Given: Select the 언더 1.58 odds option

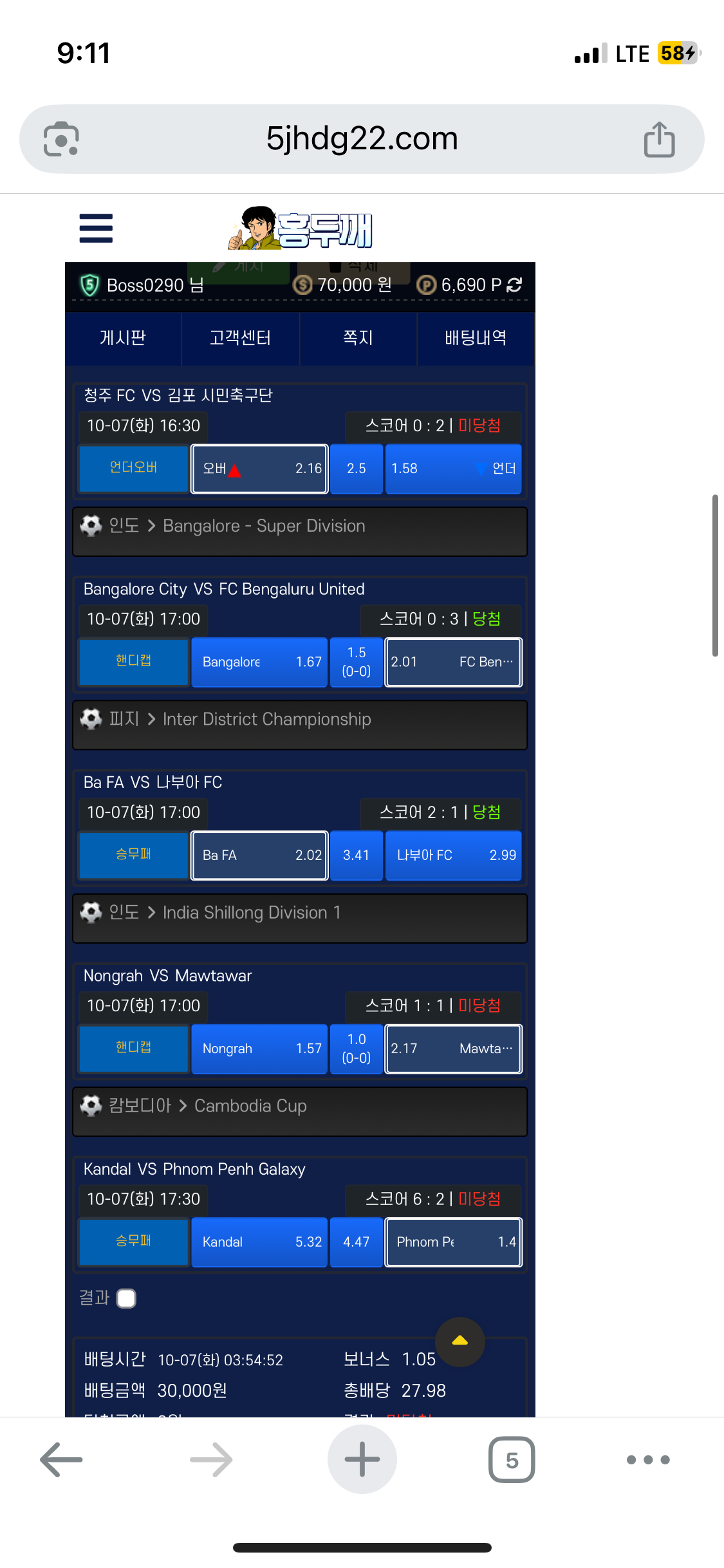Looking at the screenshot, I should click(453, 469).
